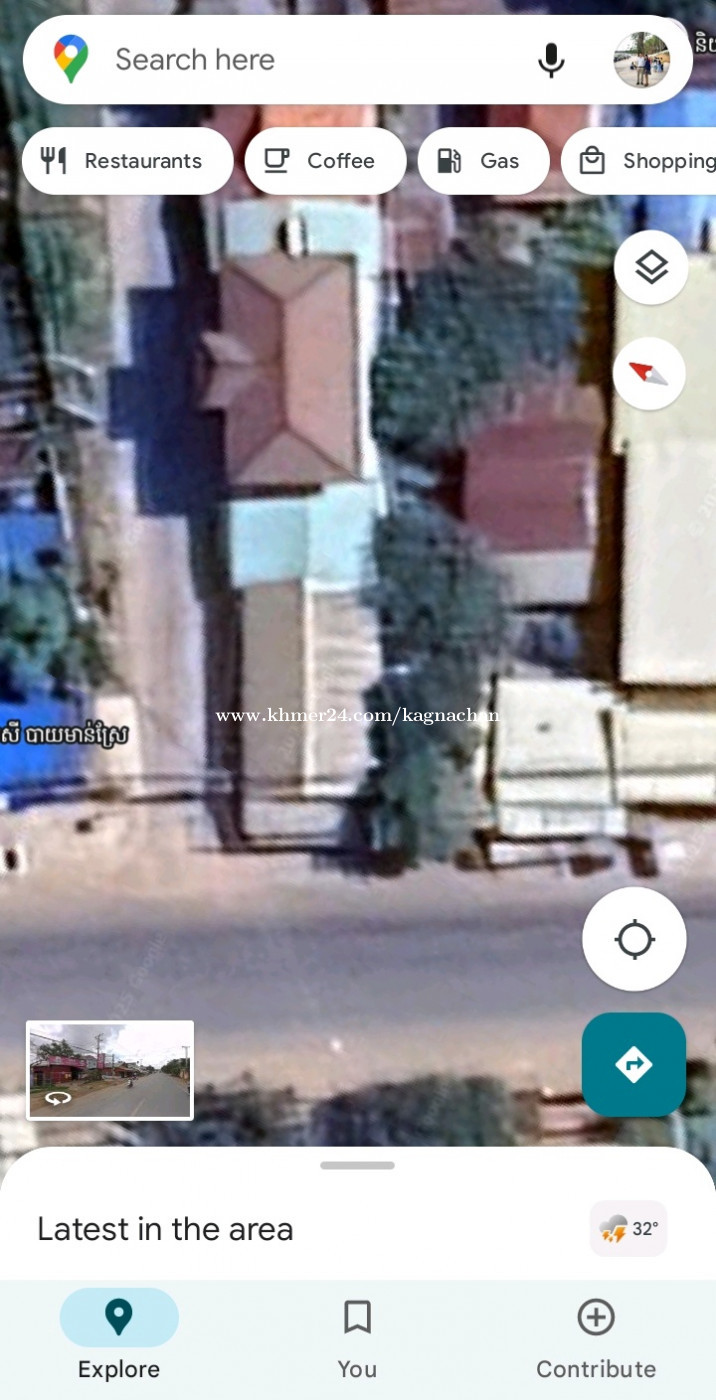Start voice search with the microphone
The height and width of the screenshot is (1400, 716).
pos(551,60)
